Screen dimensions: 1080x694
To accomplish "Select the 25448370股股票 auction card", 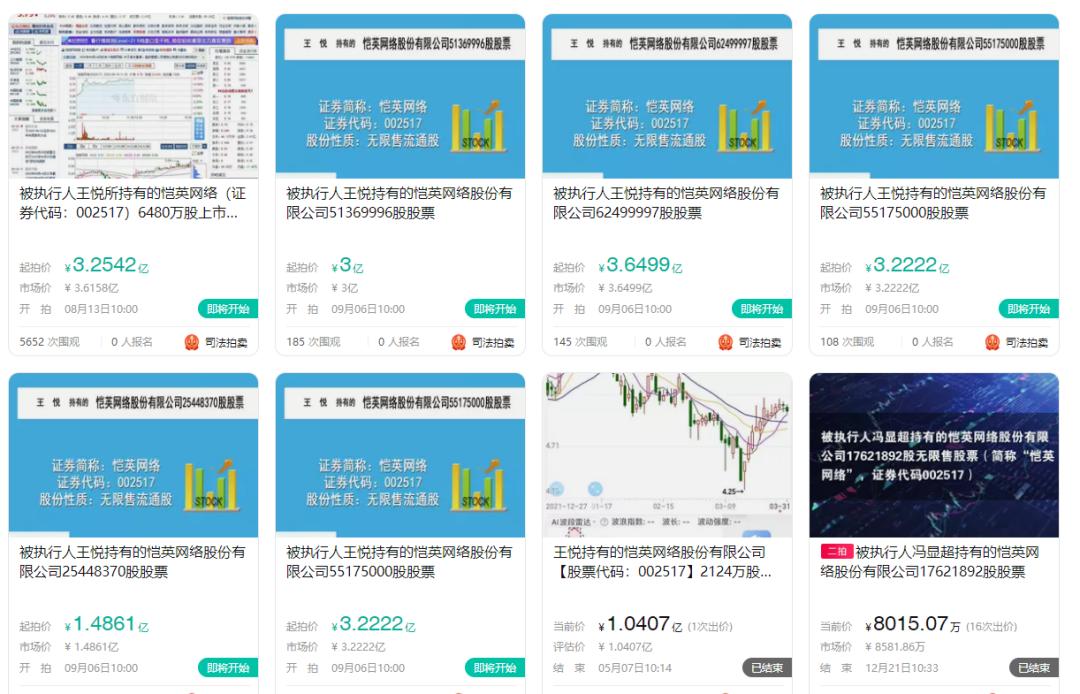I will click(133, 534).
